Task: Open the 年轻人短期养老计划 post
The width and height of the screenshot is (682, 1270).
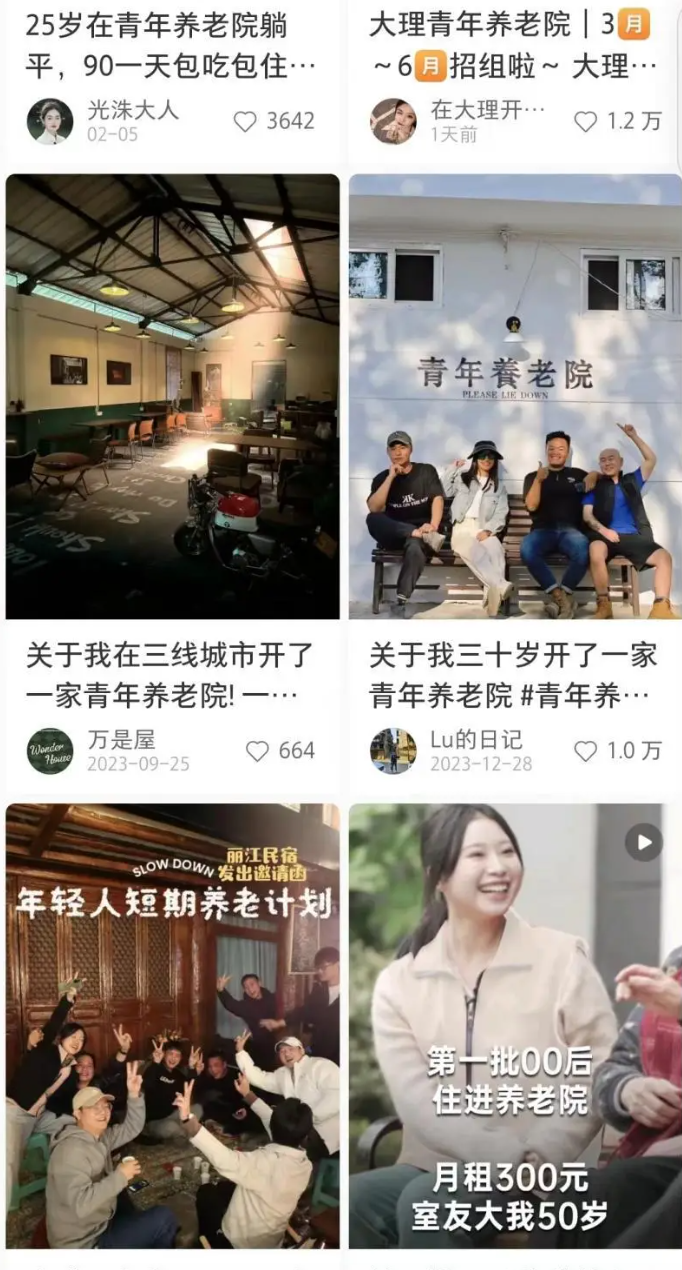Action: (x=173, y=1025)
